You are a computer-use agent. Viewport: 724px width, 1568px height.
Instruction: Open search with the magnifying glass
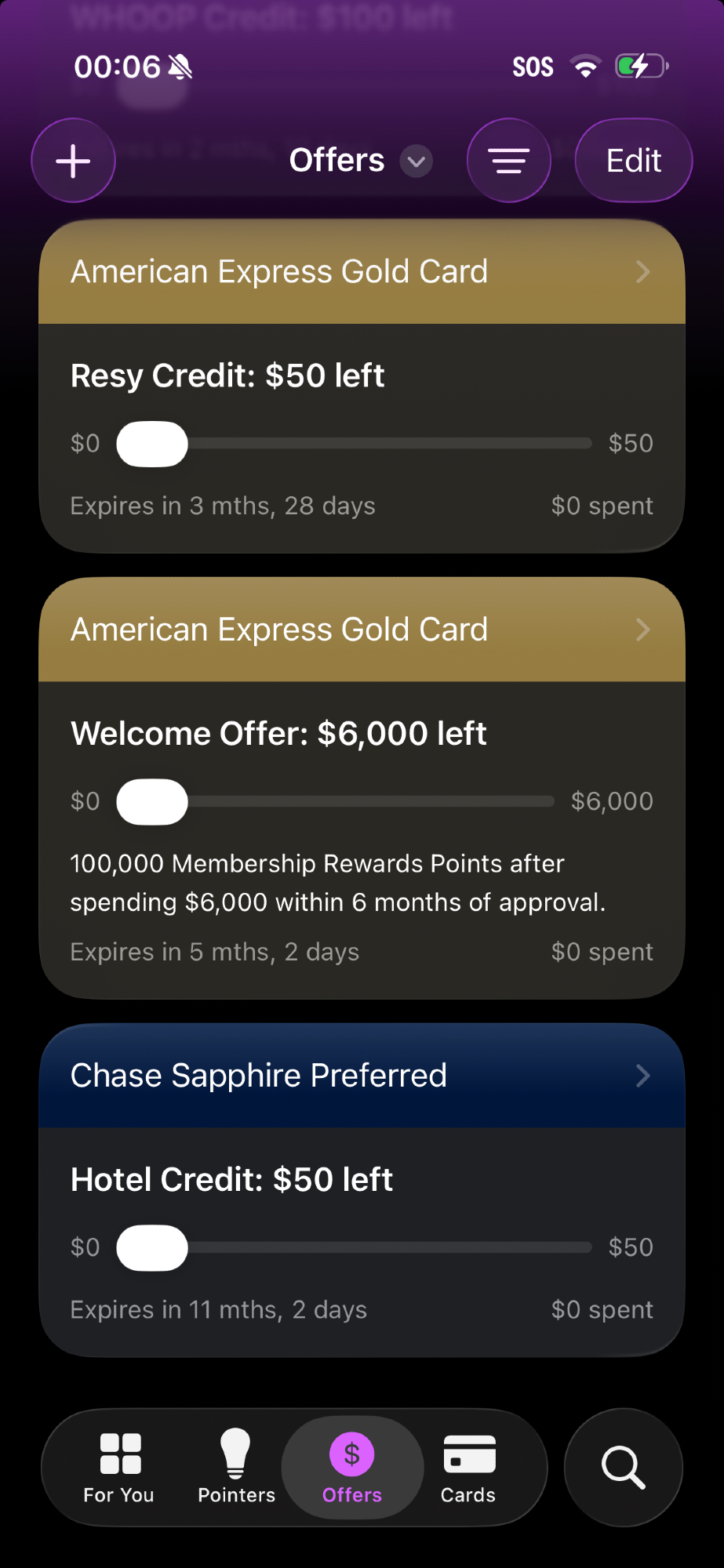coord(624,1468)
